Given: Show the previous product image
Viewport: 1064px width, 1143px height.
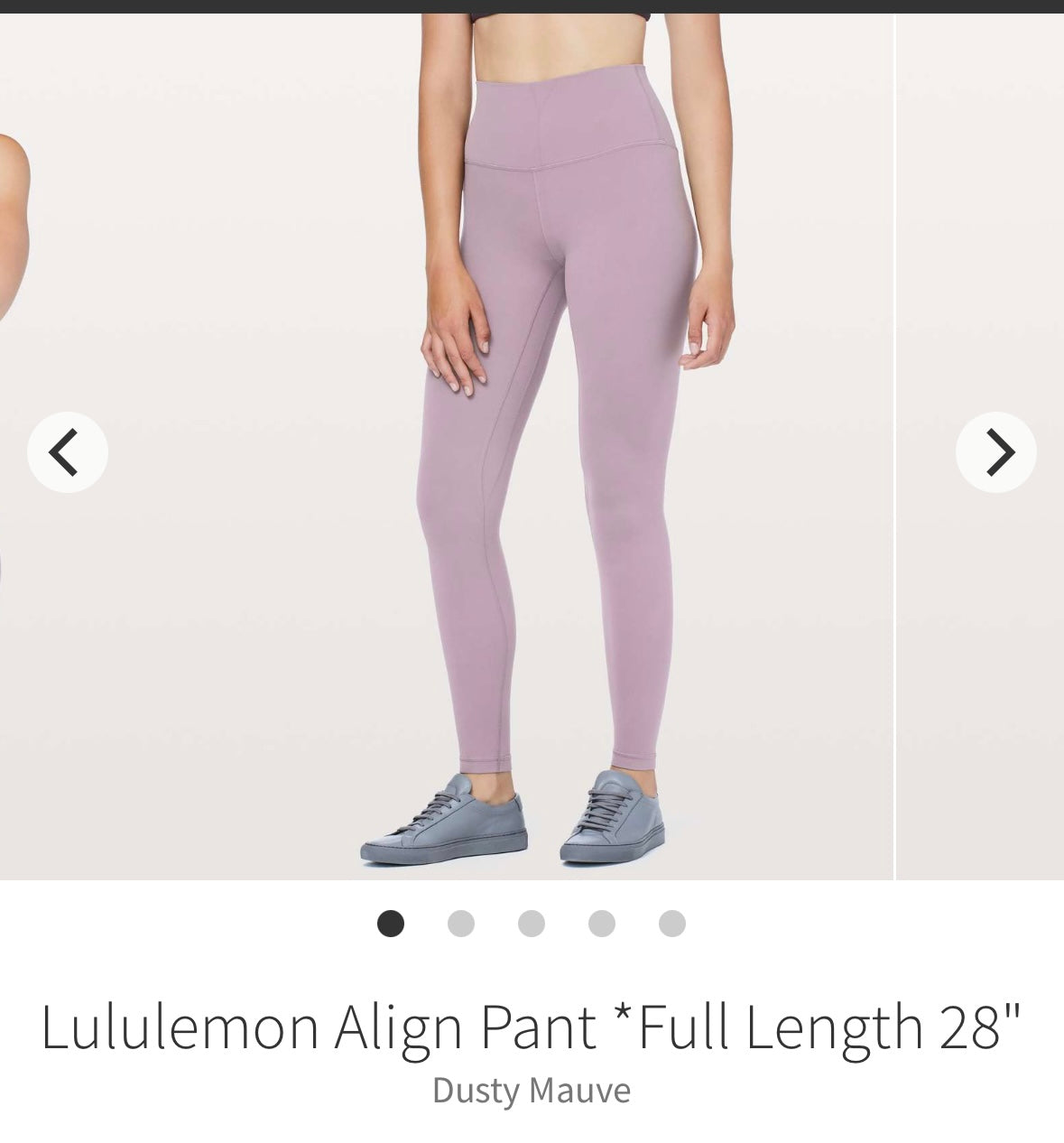Looking at the screenshot, I should point(68,452).
